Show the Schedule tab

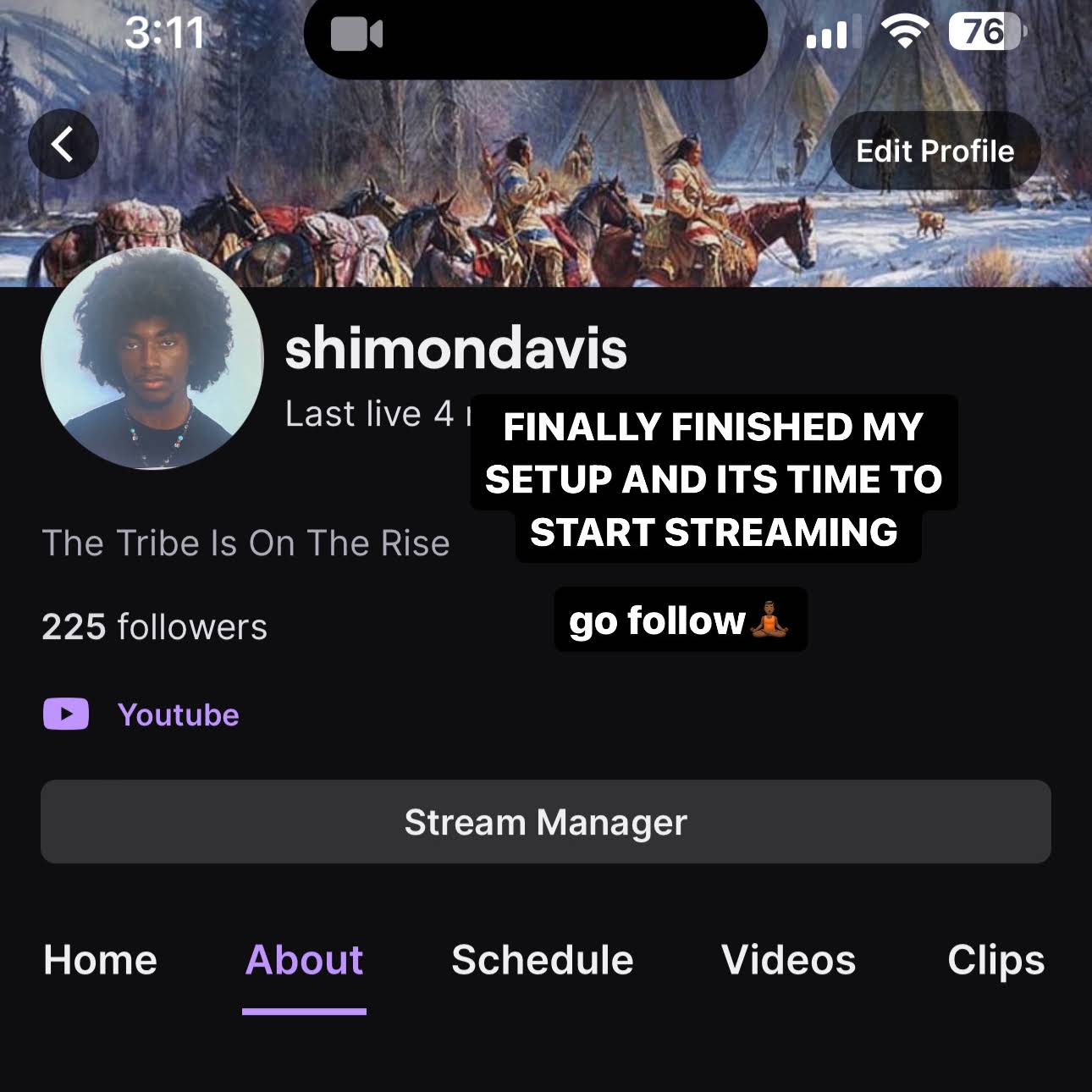pyautogui.click(x=543, y=960)
